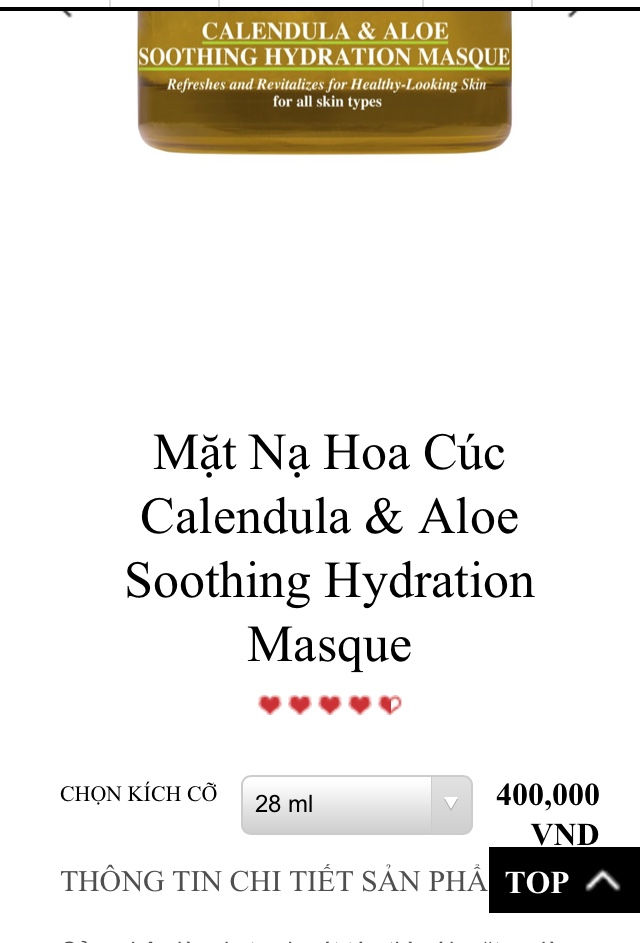The image size is (640, 943).
Task: Open the heart rating reviews
Action: (329, 705)
